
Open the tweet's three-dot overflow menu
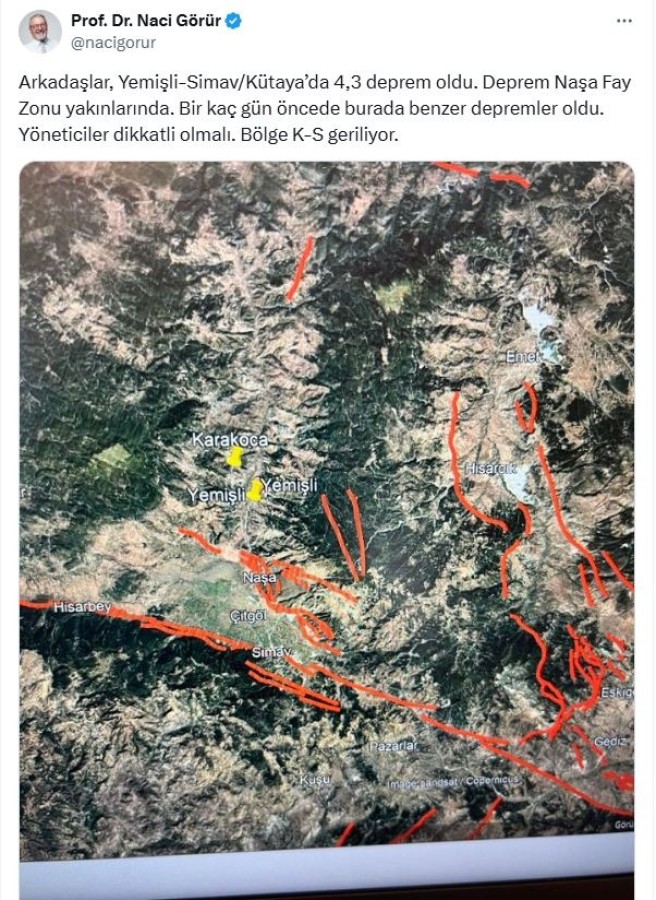[624, 20]
